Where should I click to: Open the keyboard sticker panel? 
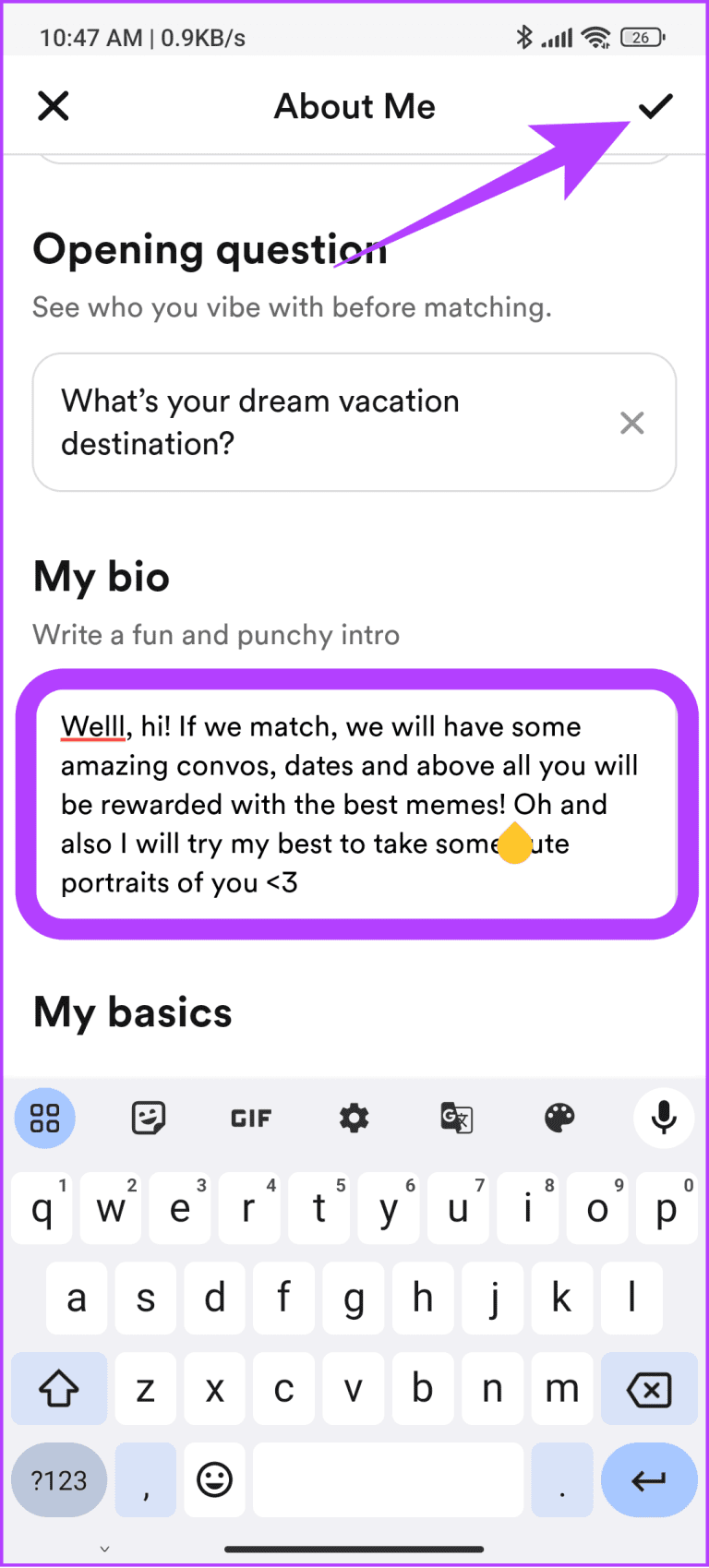(148, 1119)
